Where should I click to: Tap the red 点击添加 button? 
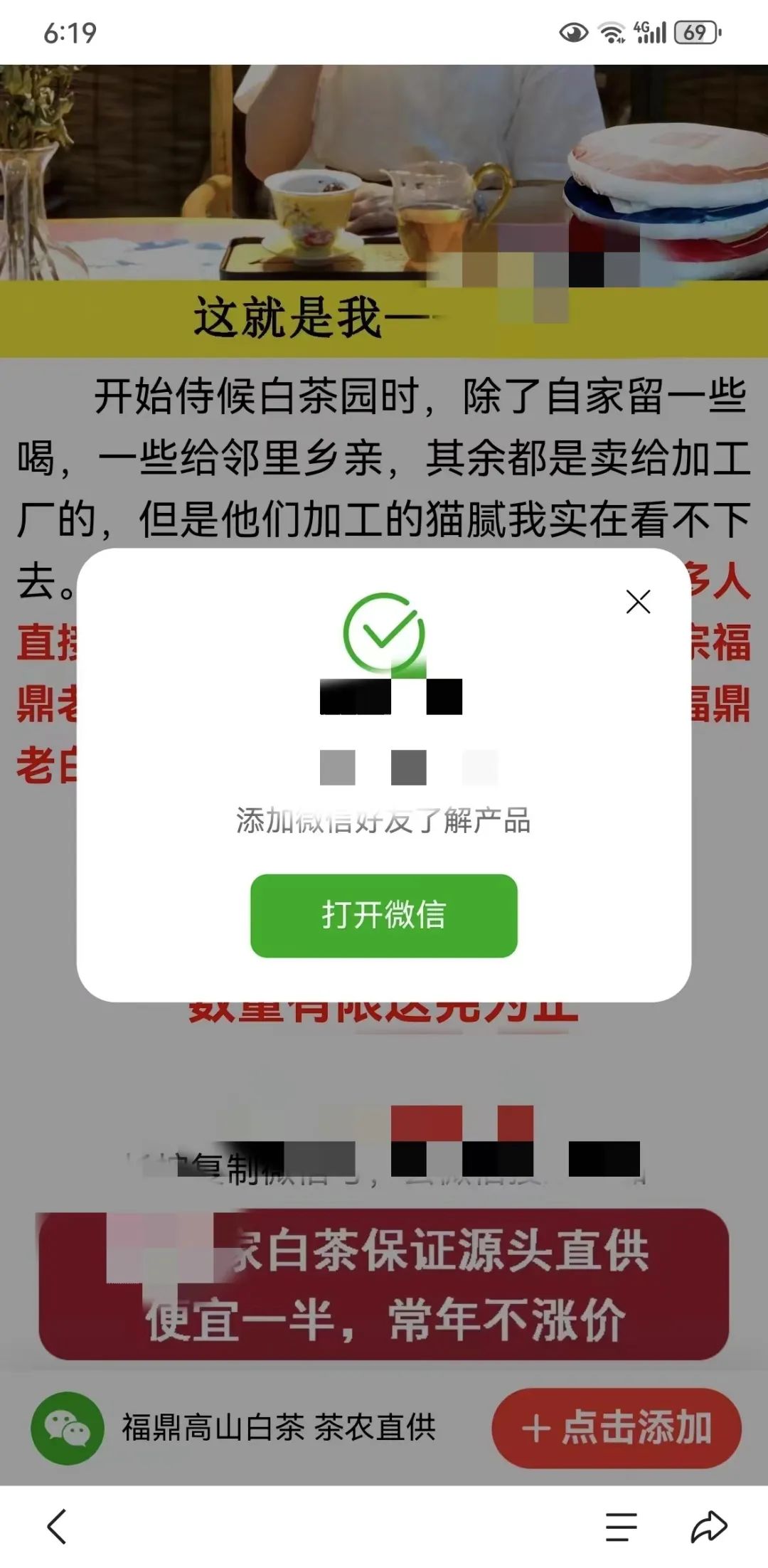point(617,1428)
